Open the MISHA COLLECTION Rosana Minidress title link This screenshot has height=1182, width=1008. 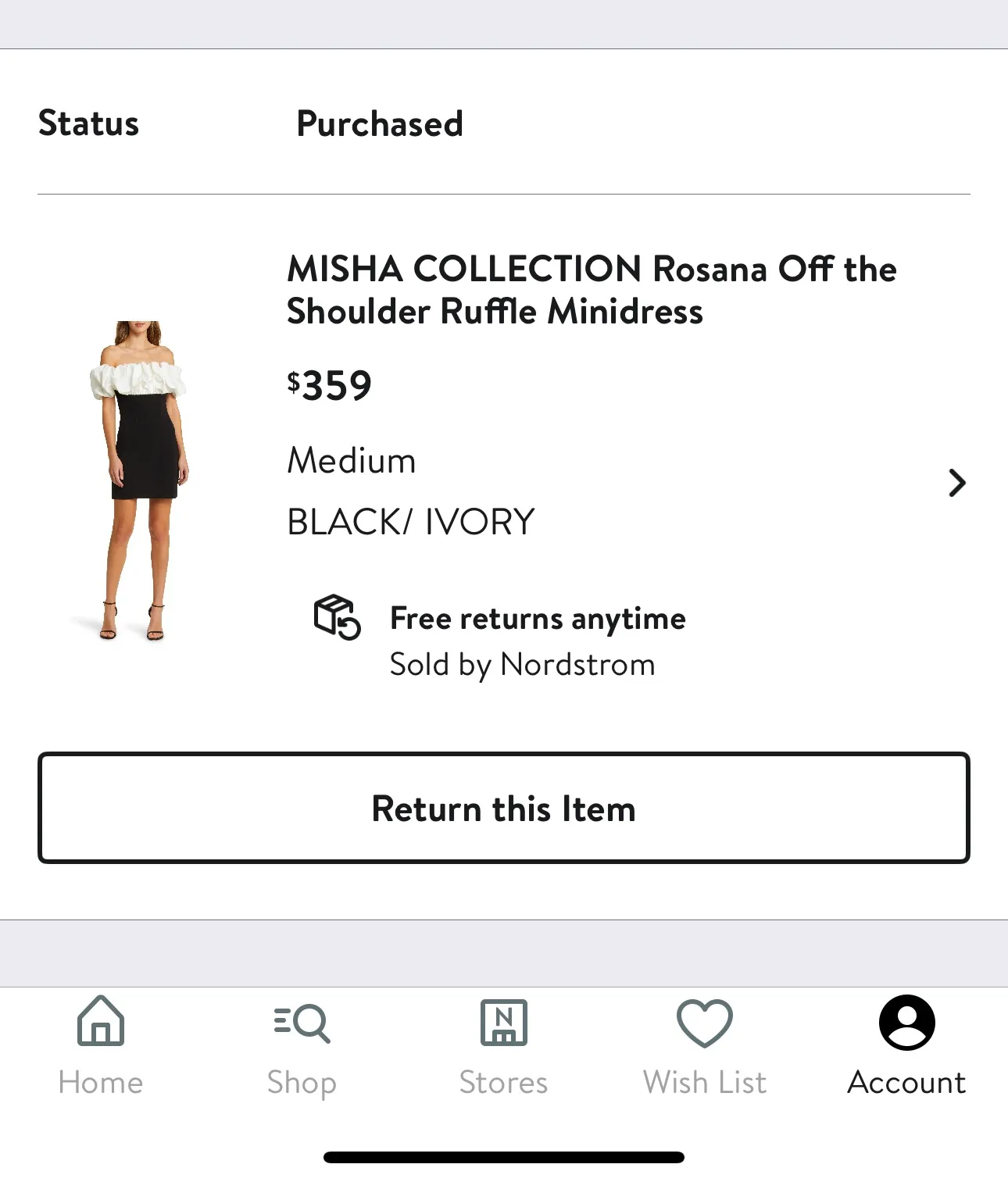coord(592,290)
